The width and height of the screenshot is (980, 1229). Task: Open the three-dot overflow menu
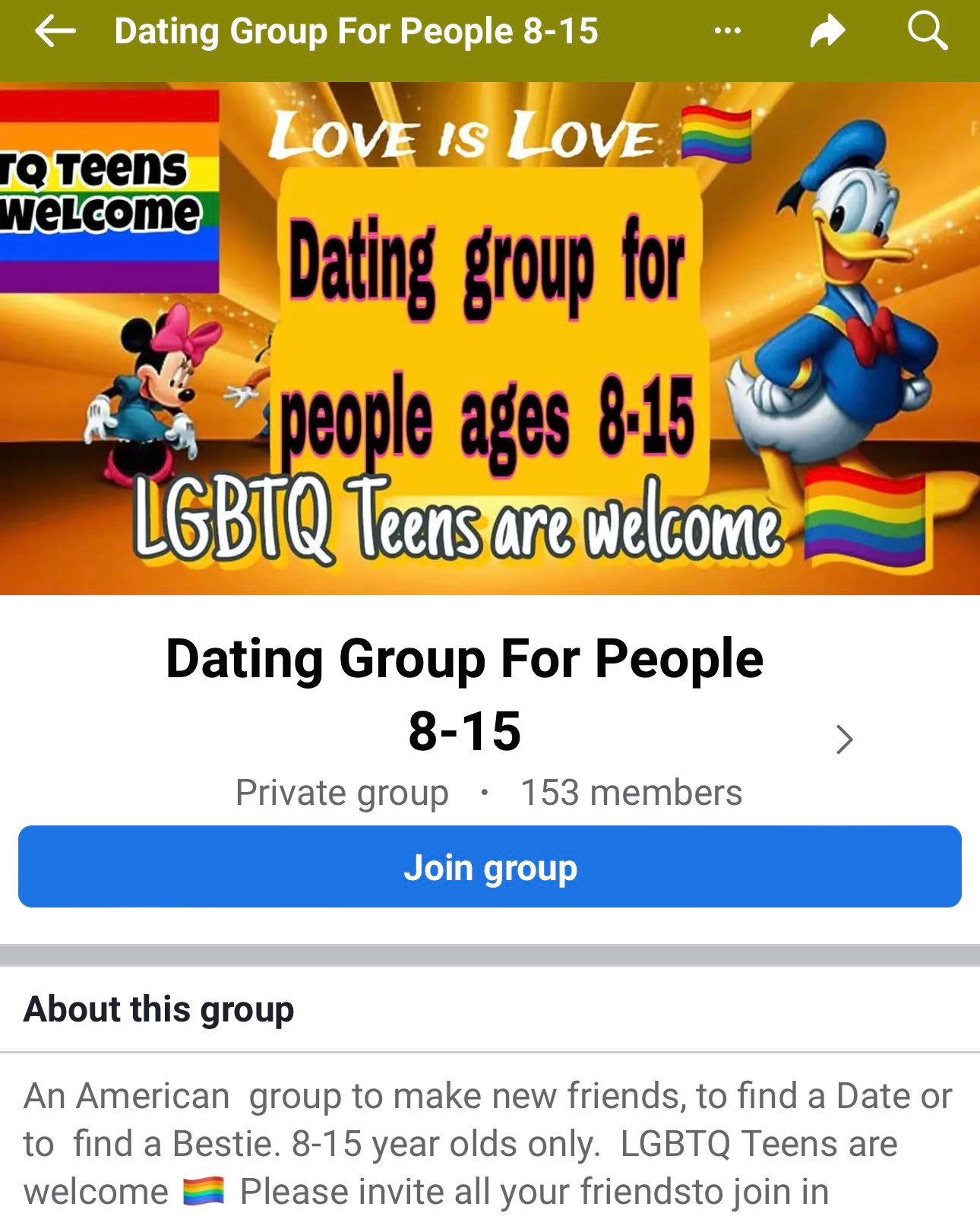click(x=727, y=31)
